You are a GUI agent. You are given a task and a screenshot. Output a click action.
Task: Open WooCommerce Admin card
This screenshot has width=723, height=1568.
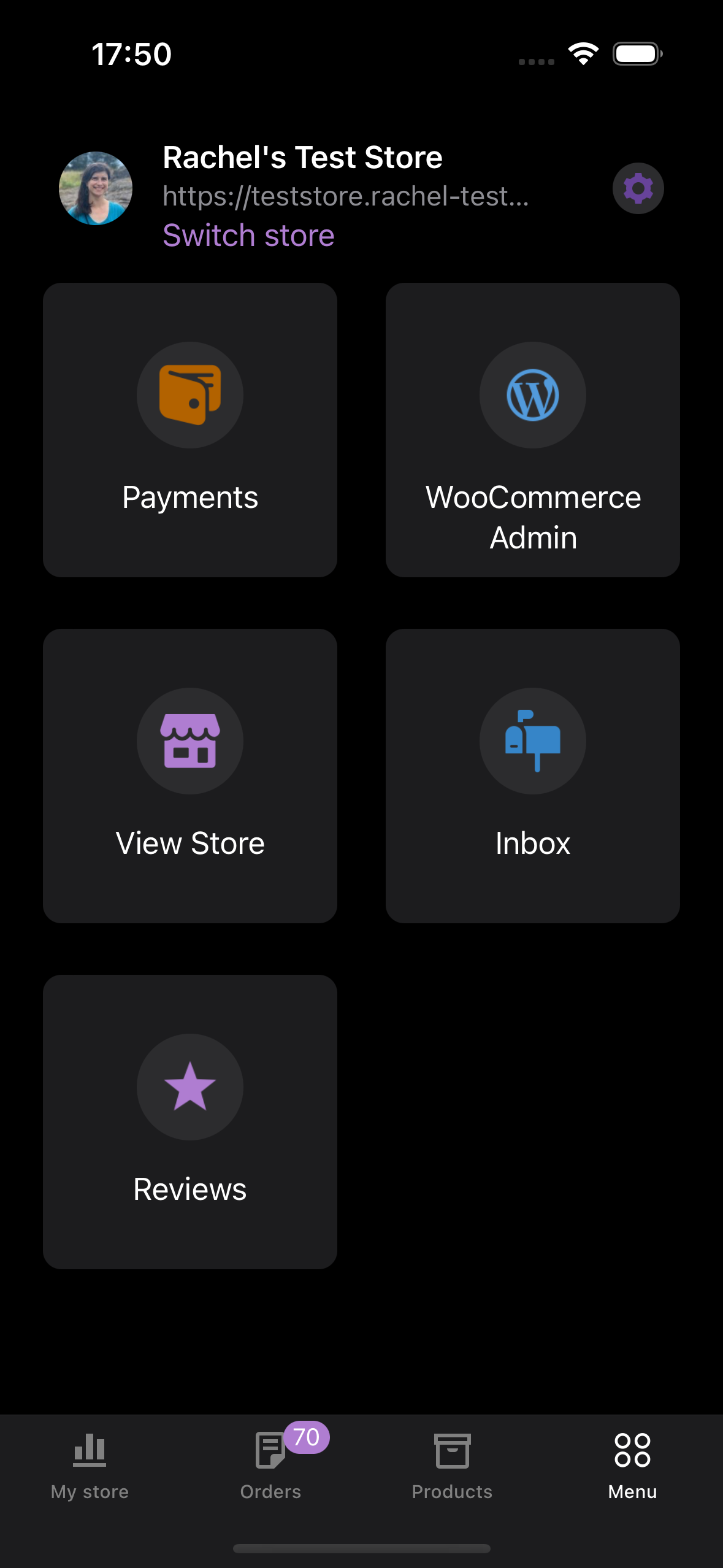[x=532, y=429]
